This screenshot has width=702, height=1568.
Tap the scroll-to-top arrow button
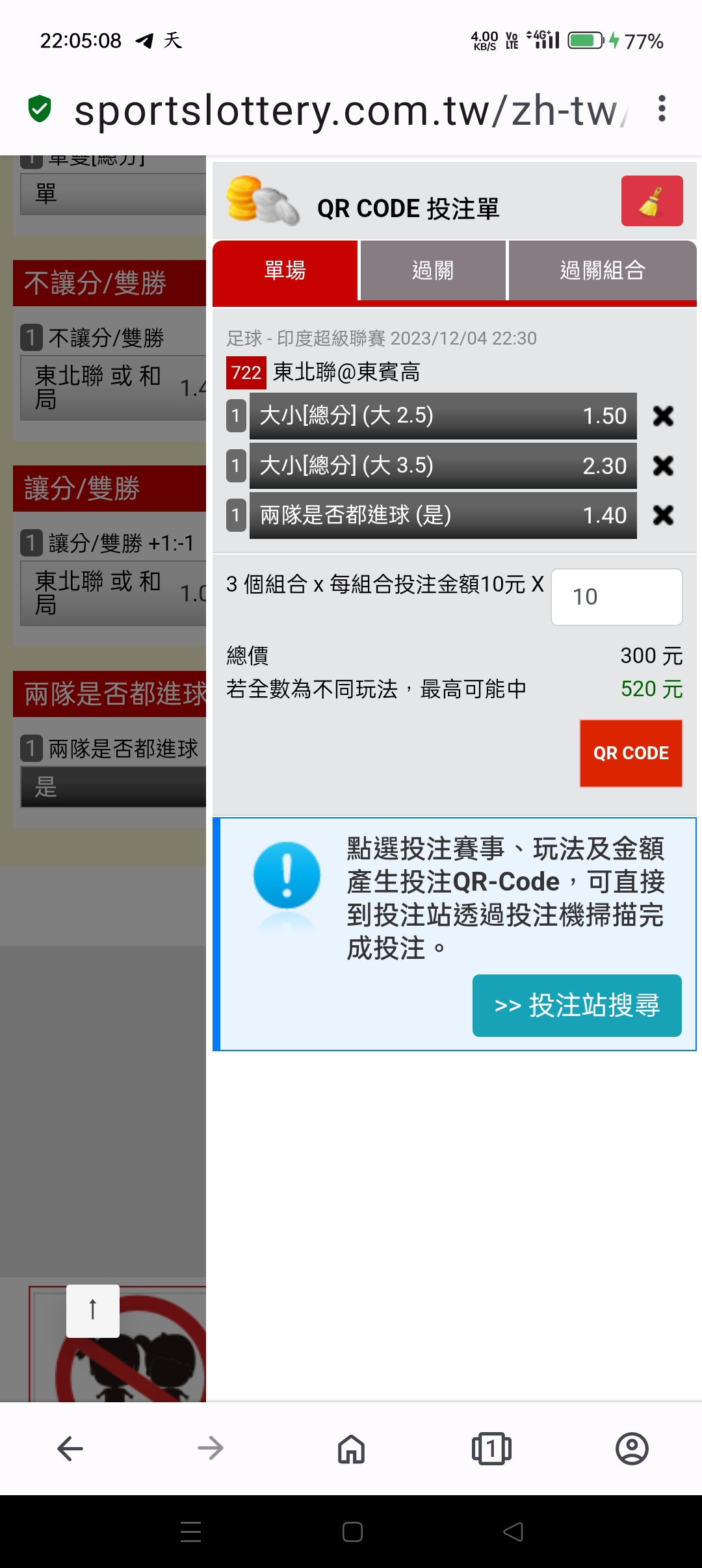tap(93, 1311)
